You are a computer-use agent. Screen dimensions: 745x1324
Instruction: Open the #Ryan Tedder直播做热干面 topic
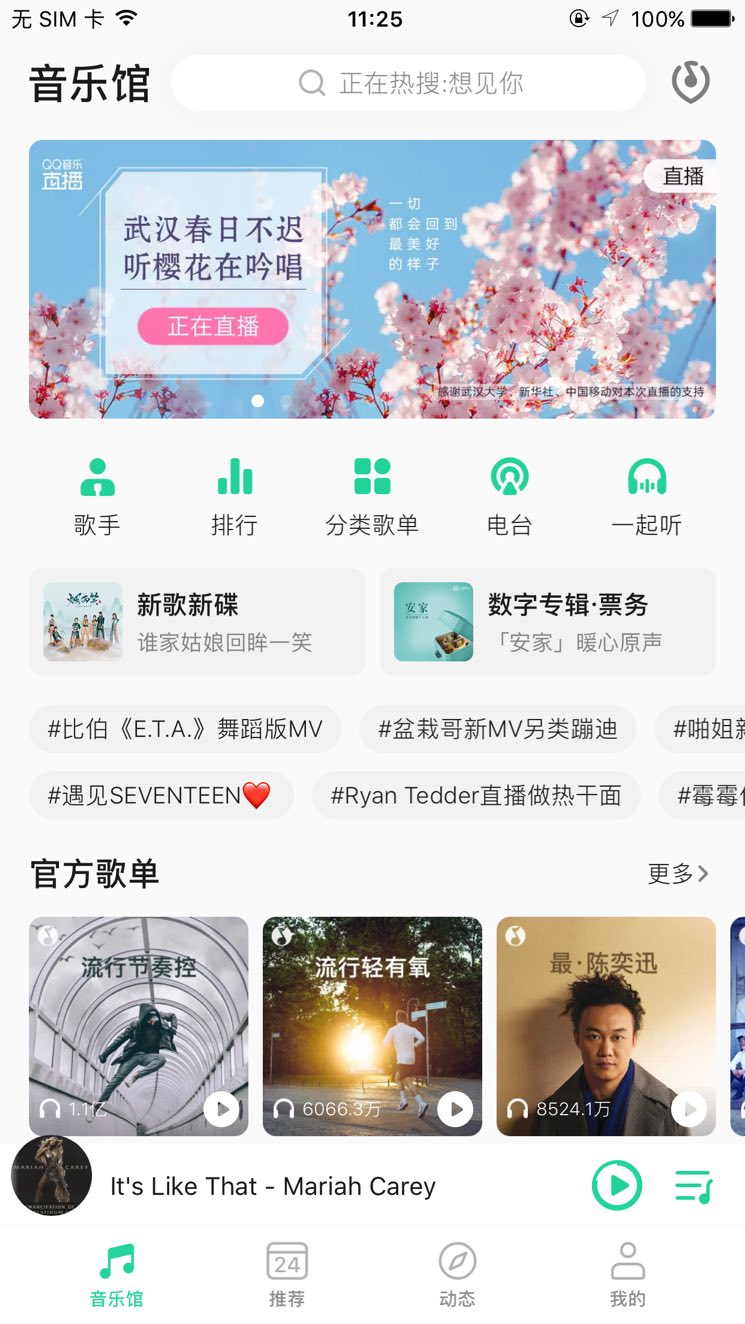476,796
